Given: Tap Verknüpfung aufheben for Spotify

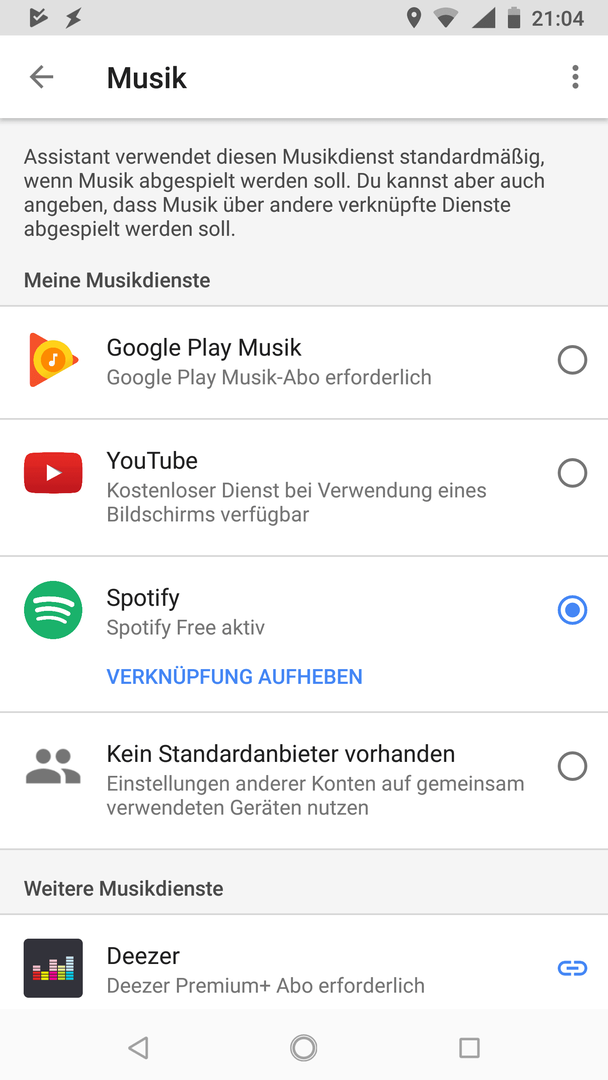Looking at the screenshot, I should coord(234,677).
